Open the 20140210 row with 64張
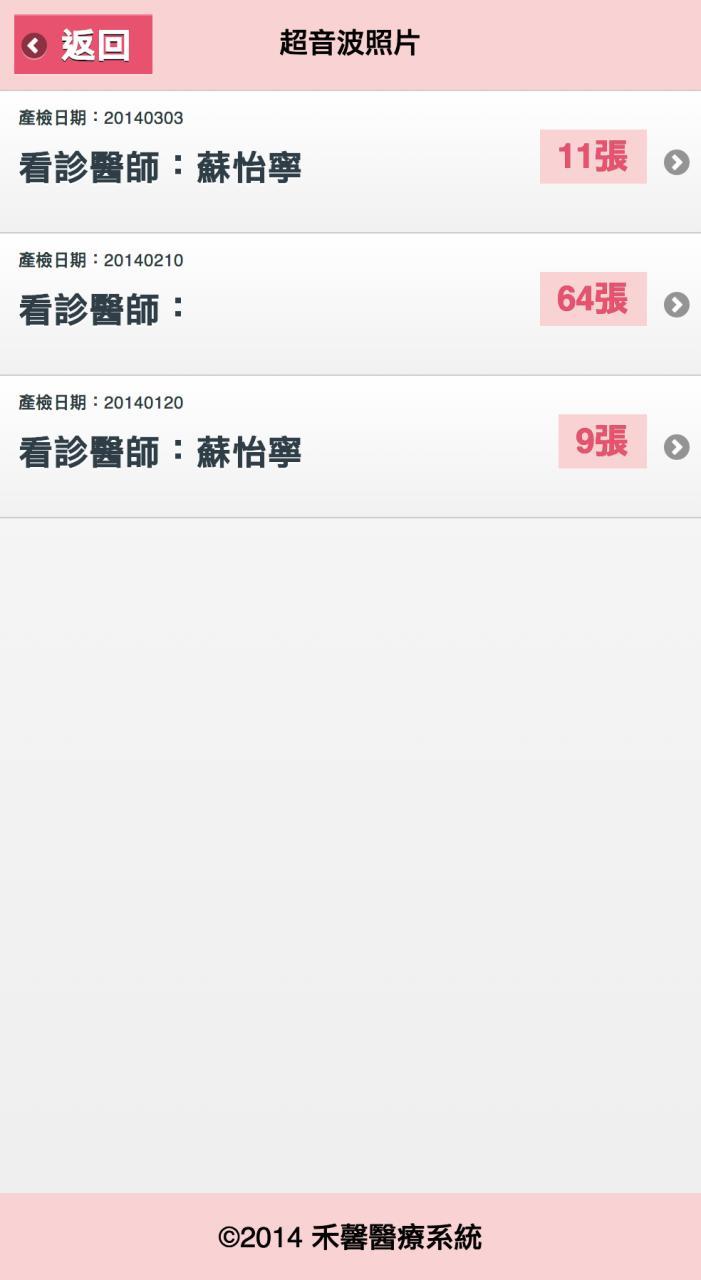Screen dimensions: 701x1280 (350, 304)
